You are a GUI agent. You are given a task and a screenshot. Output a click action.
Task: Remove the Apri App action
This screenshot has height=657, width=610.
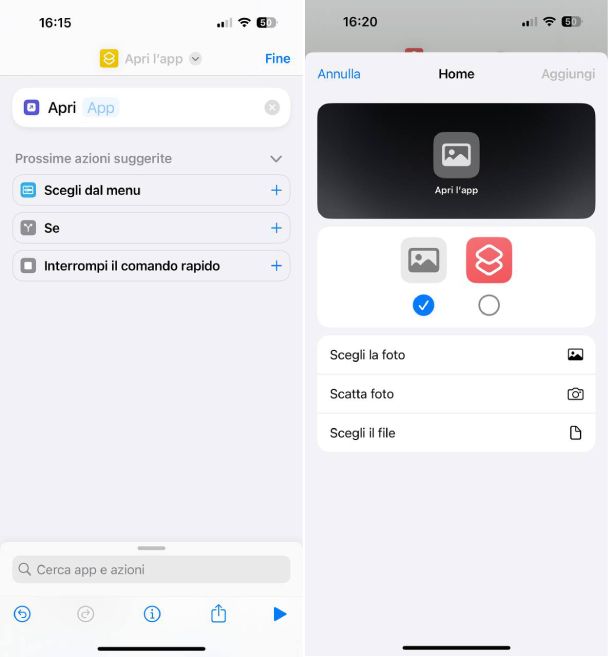[x=272, y=108]
